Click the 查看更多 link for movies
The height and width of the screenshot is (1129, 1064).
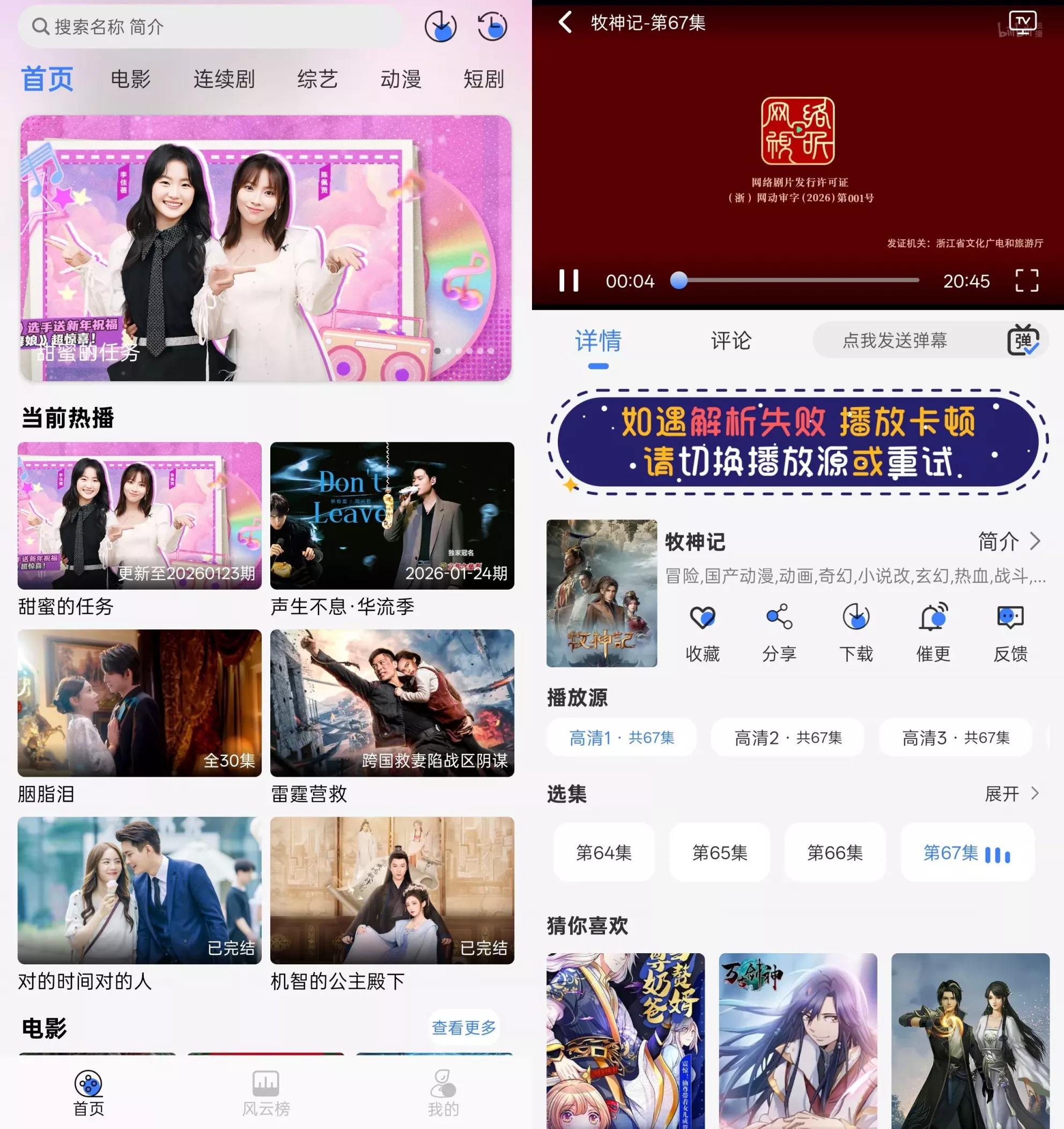(x=463, y=1027)
